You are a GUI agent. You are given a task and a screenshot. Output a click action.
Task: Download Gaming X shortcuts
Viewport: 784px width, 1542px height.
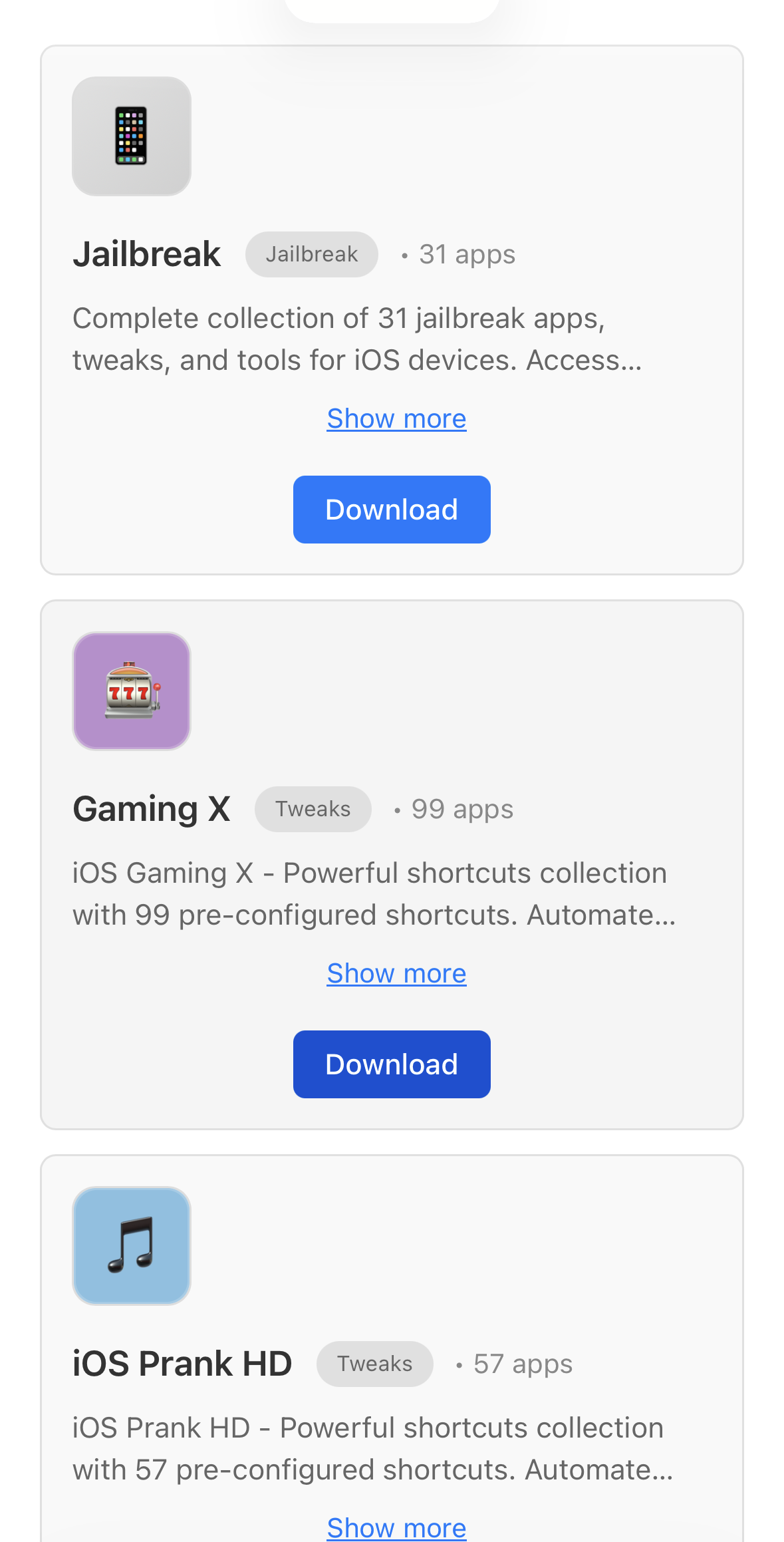[391, 1064]
